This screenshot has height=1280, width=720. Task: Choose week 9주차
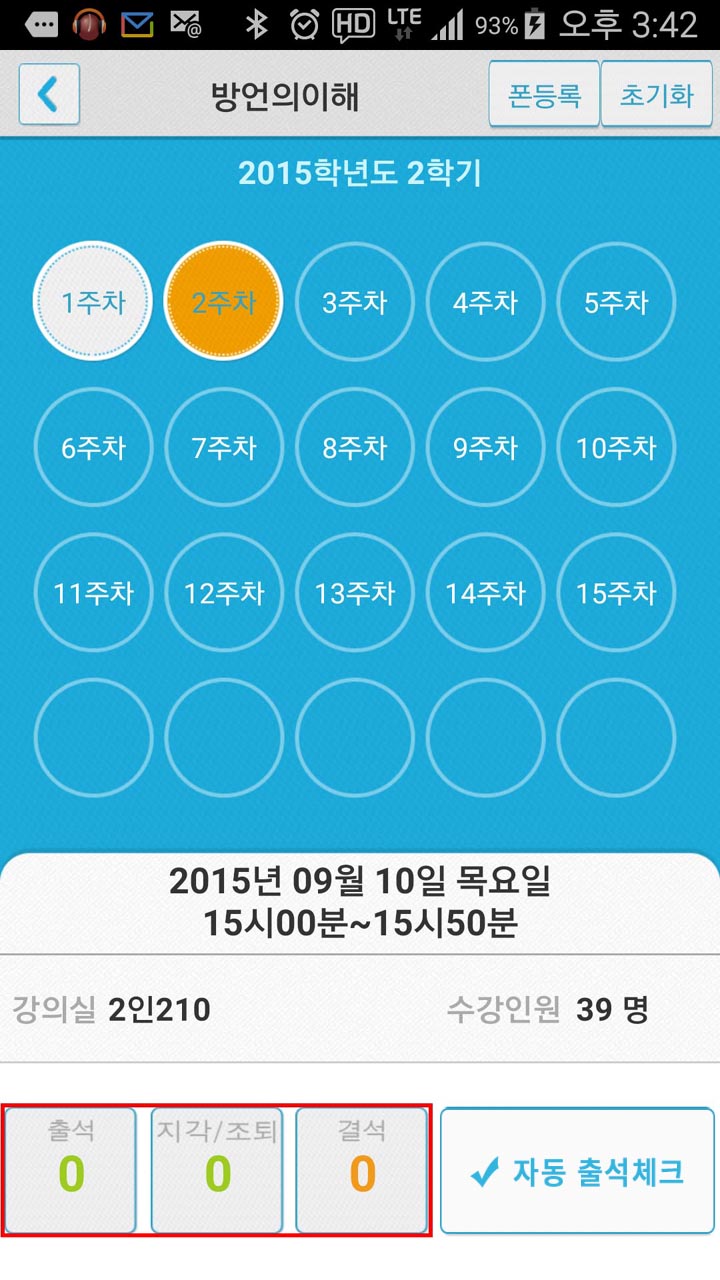pyautogui.click(x=486, y=447)
